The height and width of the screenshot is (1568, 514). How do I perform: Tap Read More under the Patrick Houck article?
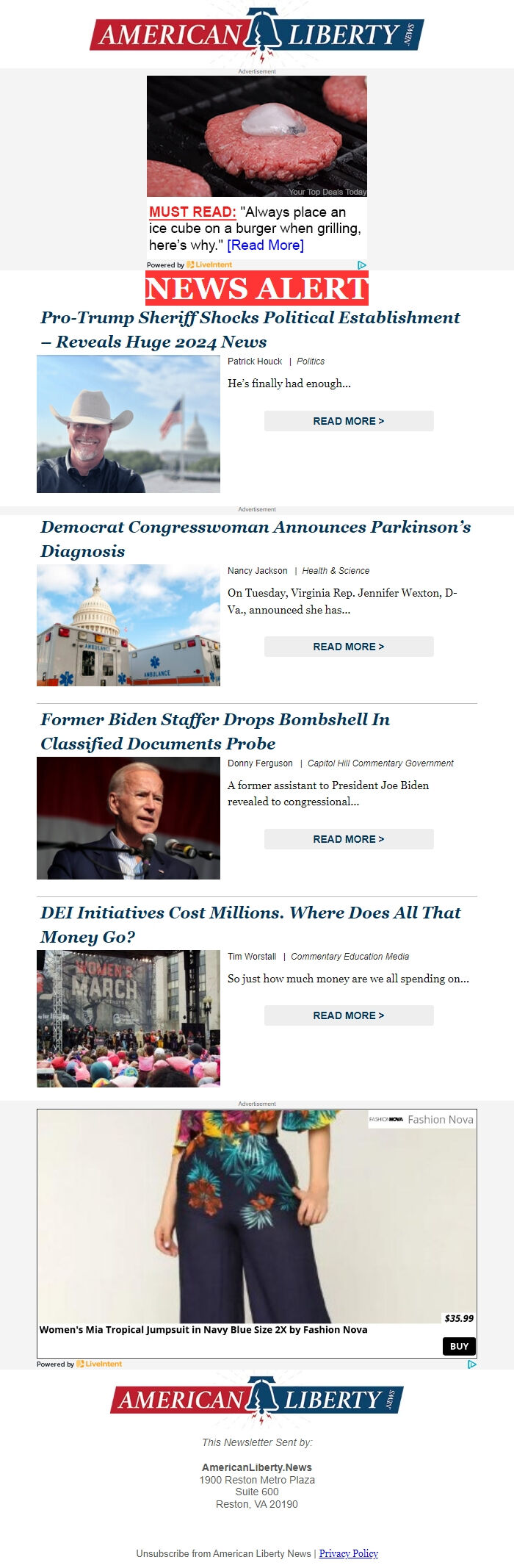tap(348, 421)
